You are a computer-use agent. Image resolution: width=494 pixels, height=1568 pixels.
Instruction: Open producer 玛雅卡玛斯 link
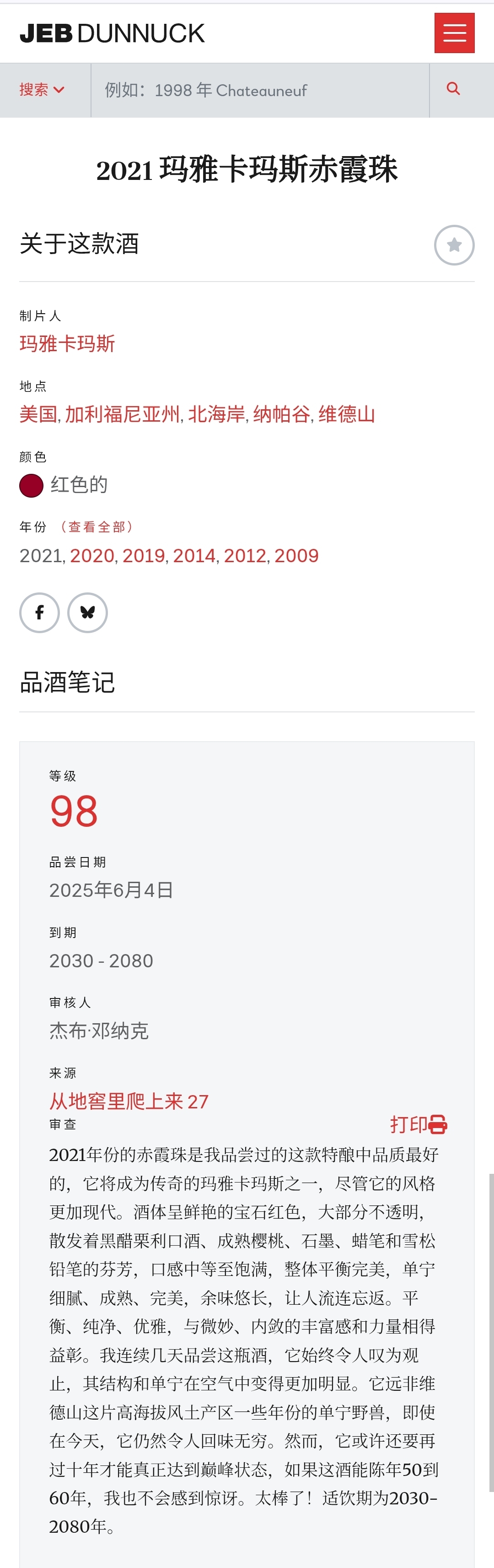click(67, 344)
